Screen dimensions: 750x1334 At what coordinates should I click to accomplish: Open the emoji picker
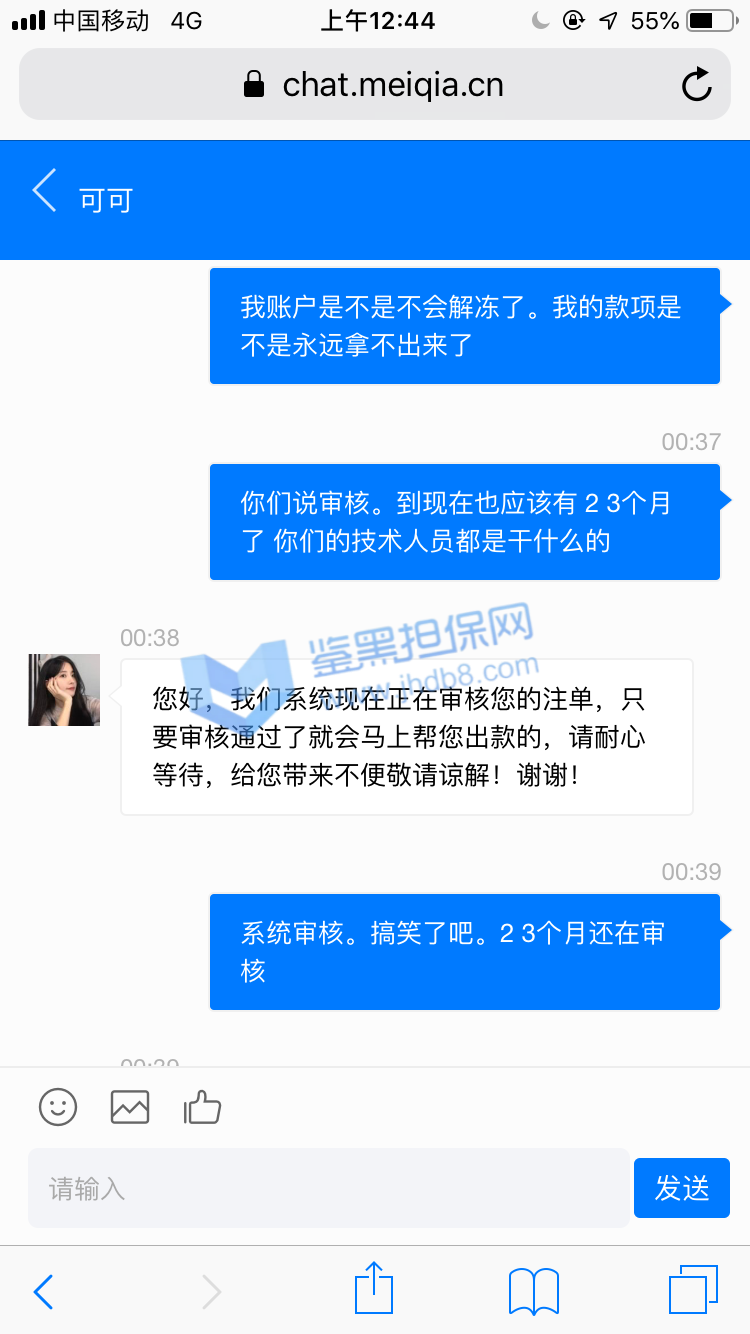coord(58,1107)
